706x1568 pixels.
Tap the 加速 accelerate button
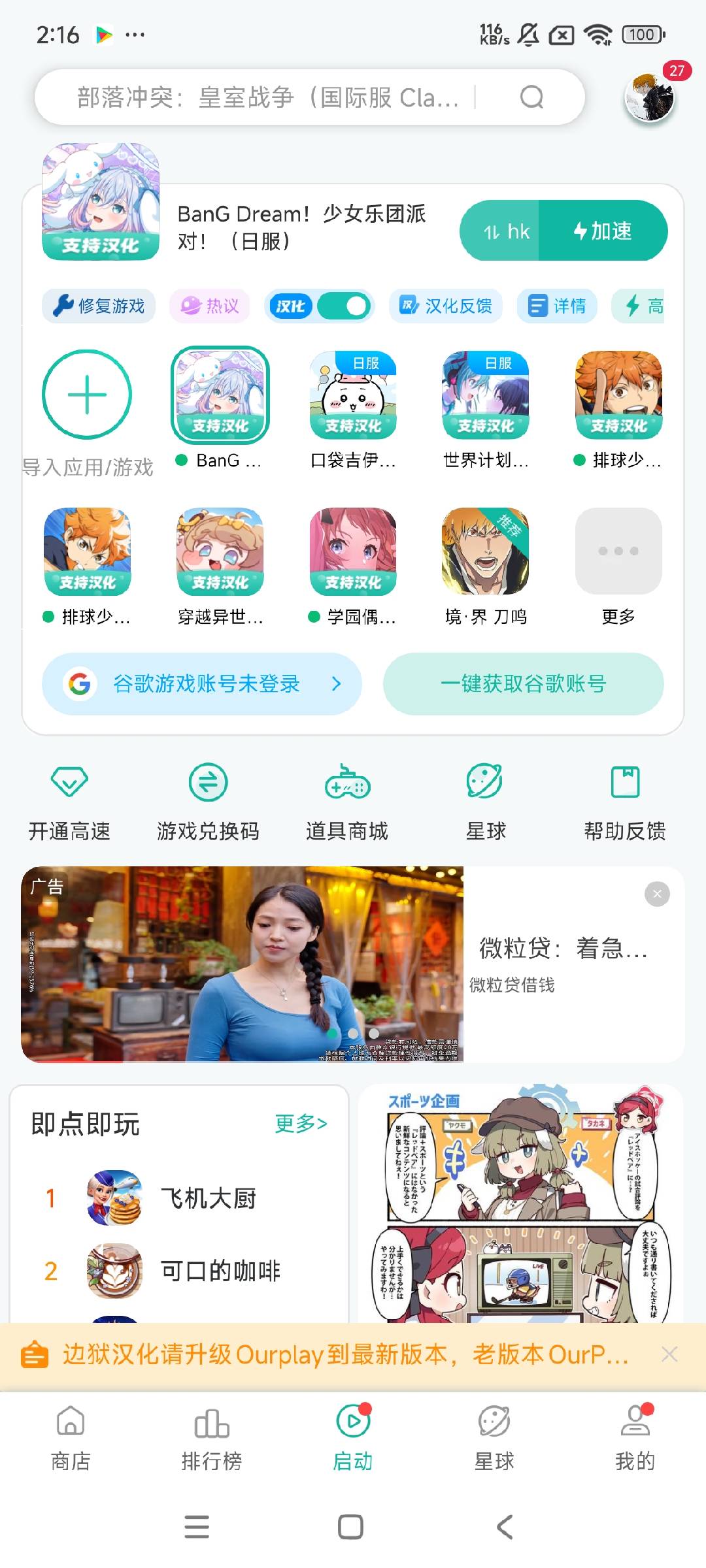coord(603,231)
